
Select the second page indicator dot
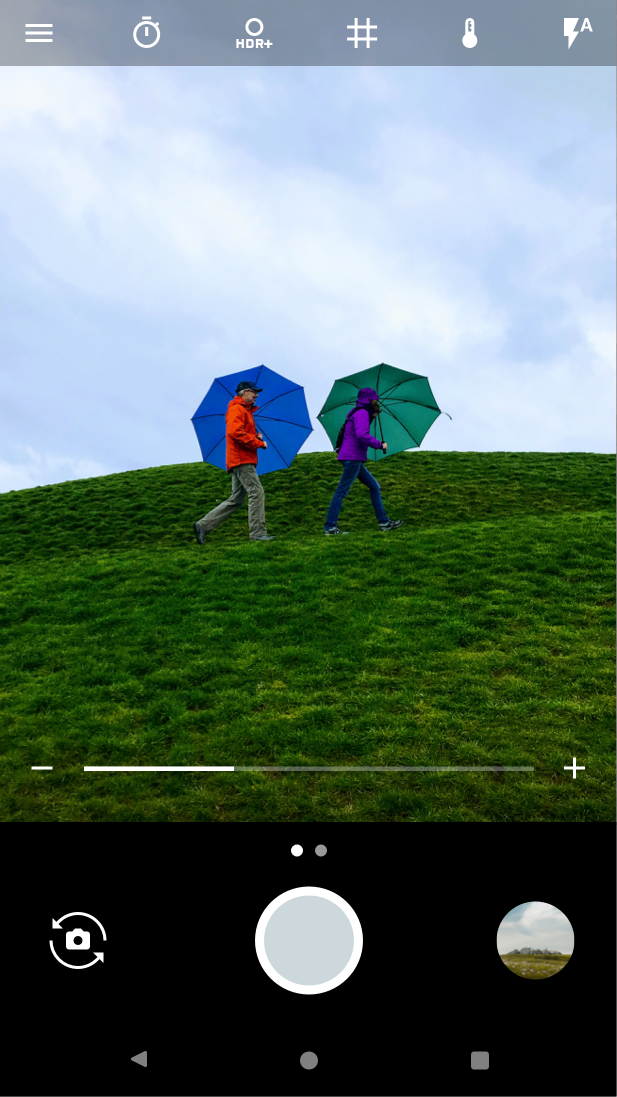click(x=321, y=850)
